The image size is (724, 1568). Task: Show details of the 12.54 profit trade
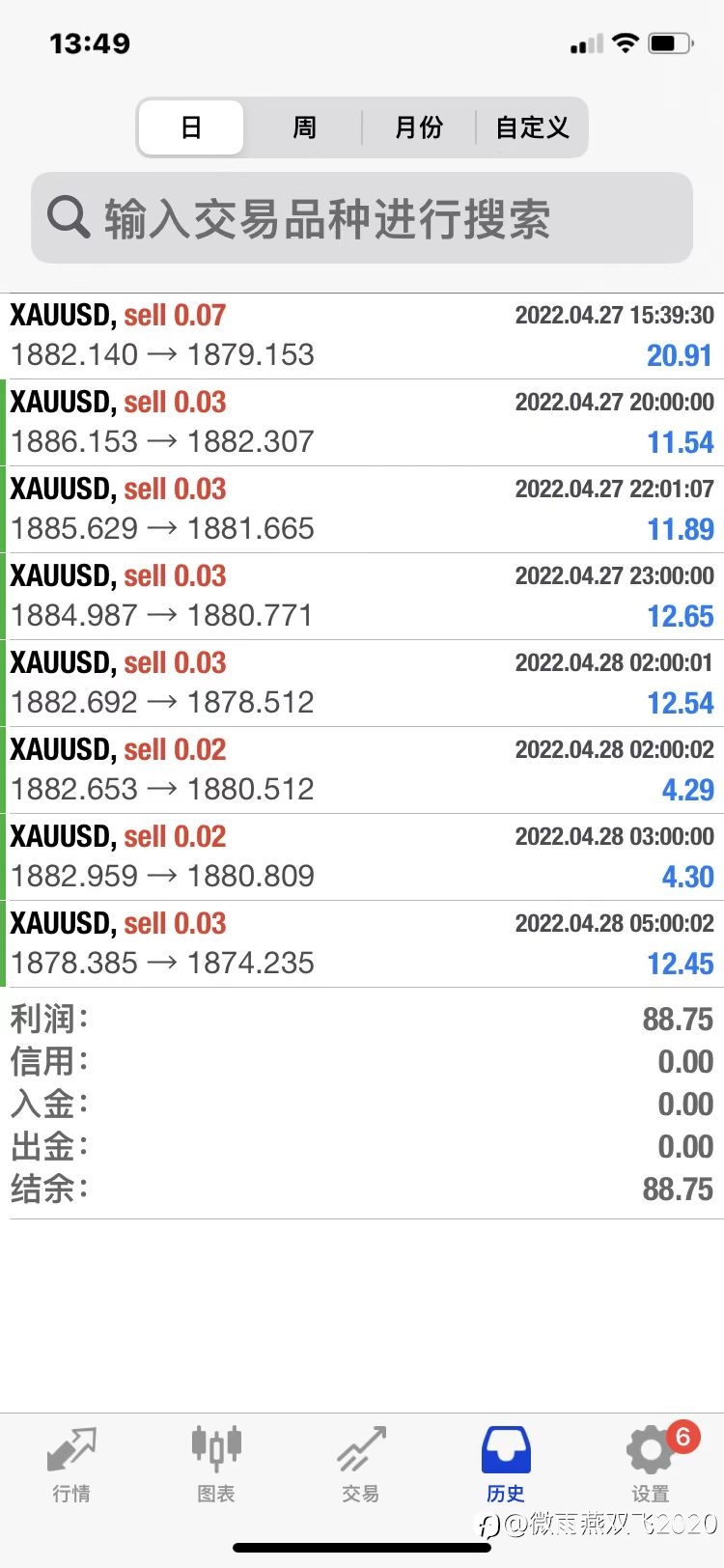(x=362, y=684)
